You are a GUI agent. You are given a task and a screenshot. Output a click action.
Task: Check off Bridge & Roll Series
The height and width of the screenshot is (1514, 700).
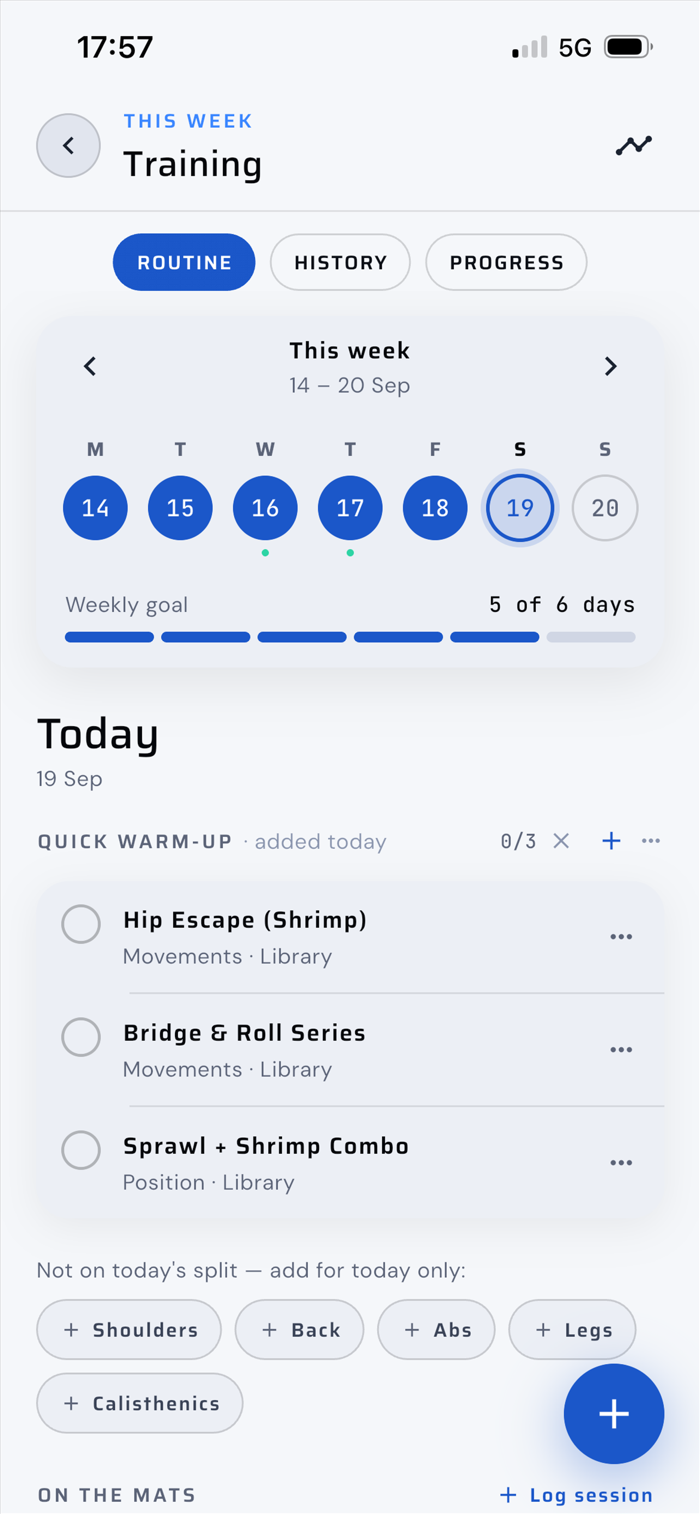(x=81, y=1036)
